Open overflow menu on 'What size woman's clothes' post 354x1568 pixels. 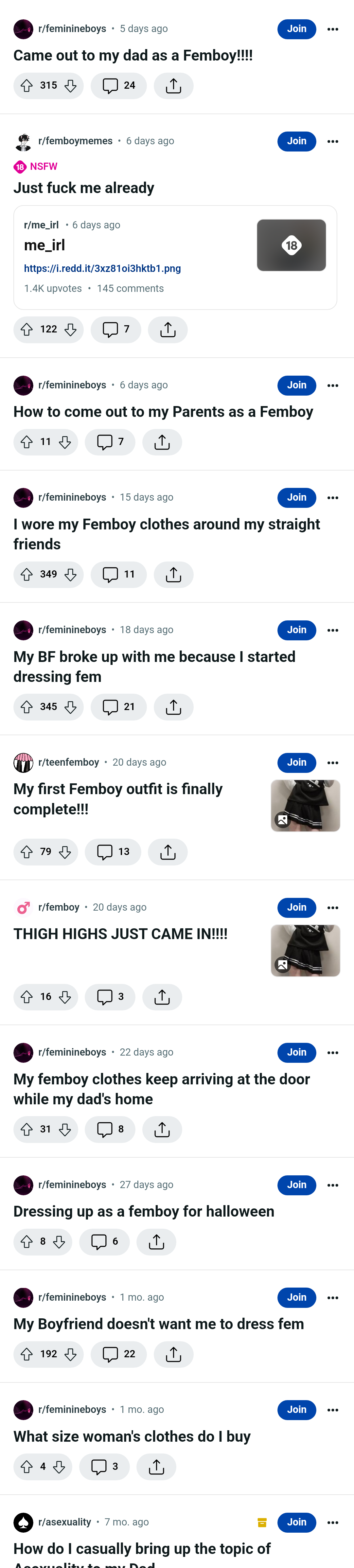click(x=332, y=1410)
